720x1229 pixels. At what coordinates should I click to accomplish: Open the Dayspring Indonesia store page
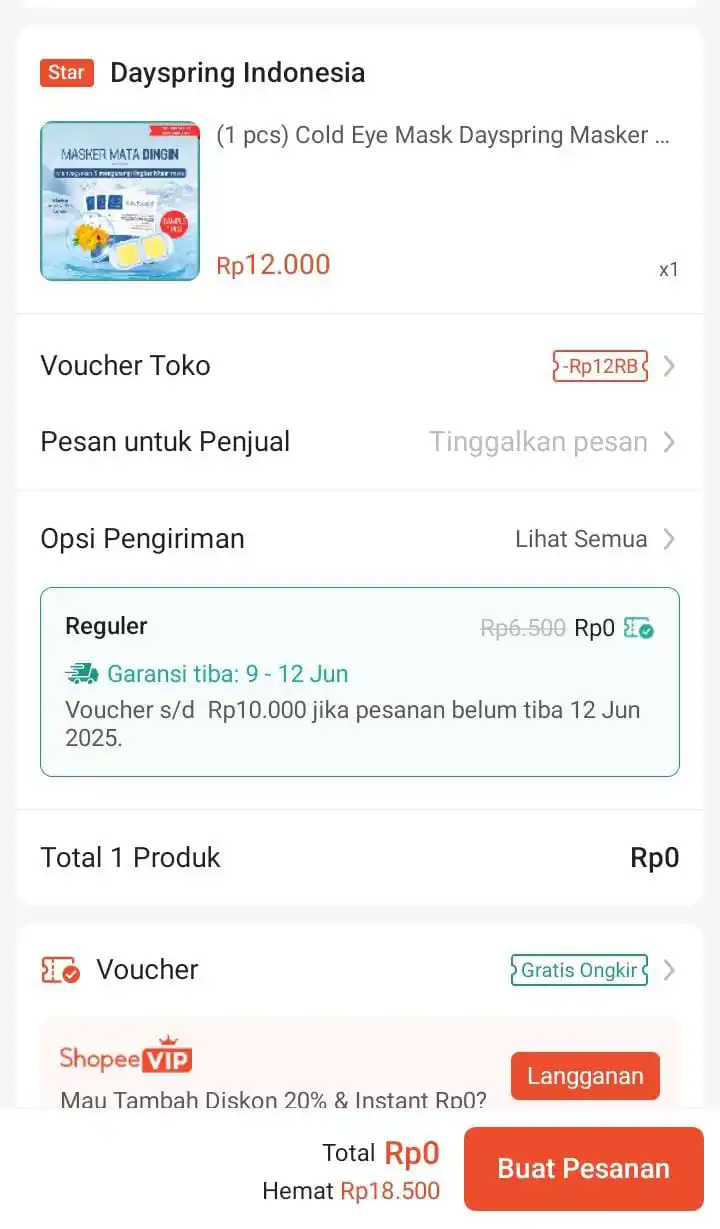click(237, 72)
